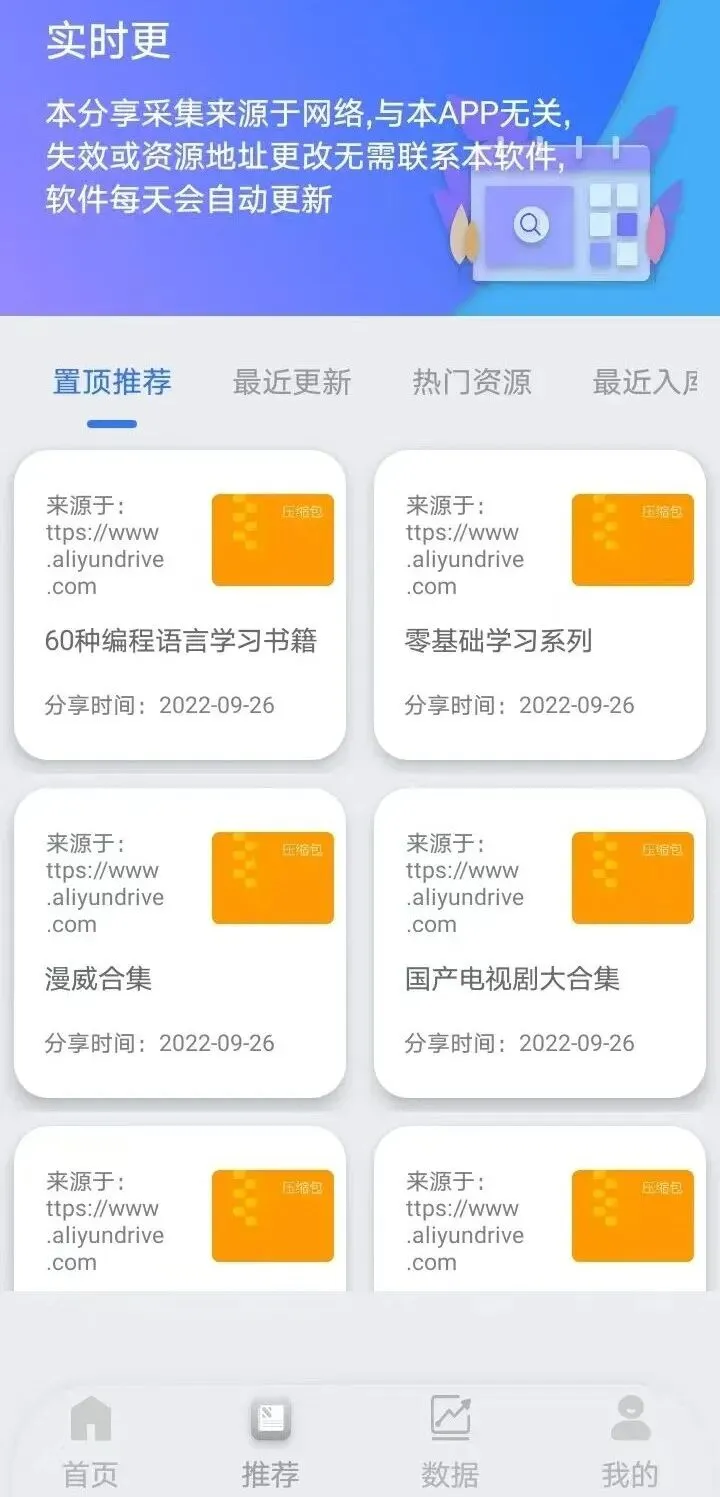Open the 零基础学习系列 card
Screen dimensions: 720x1497
click(540, 605)
